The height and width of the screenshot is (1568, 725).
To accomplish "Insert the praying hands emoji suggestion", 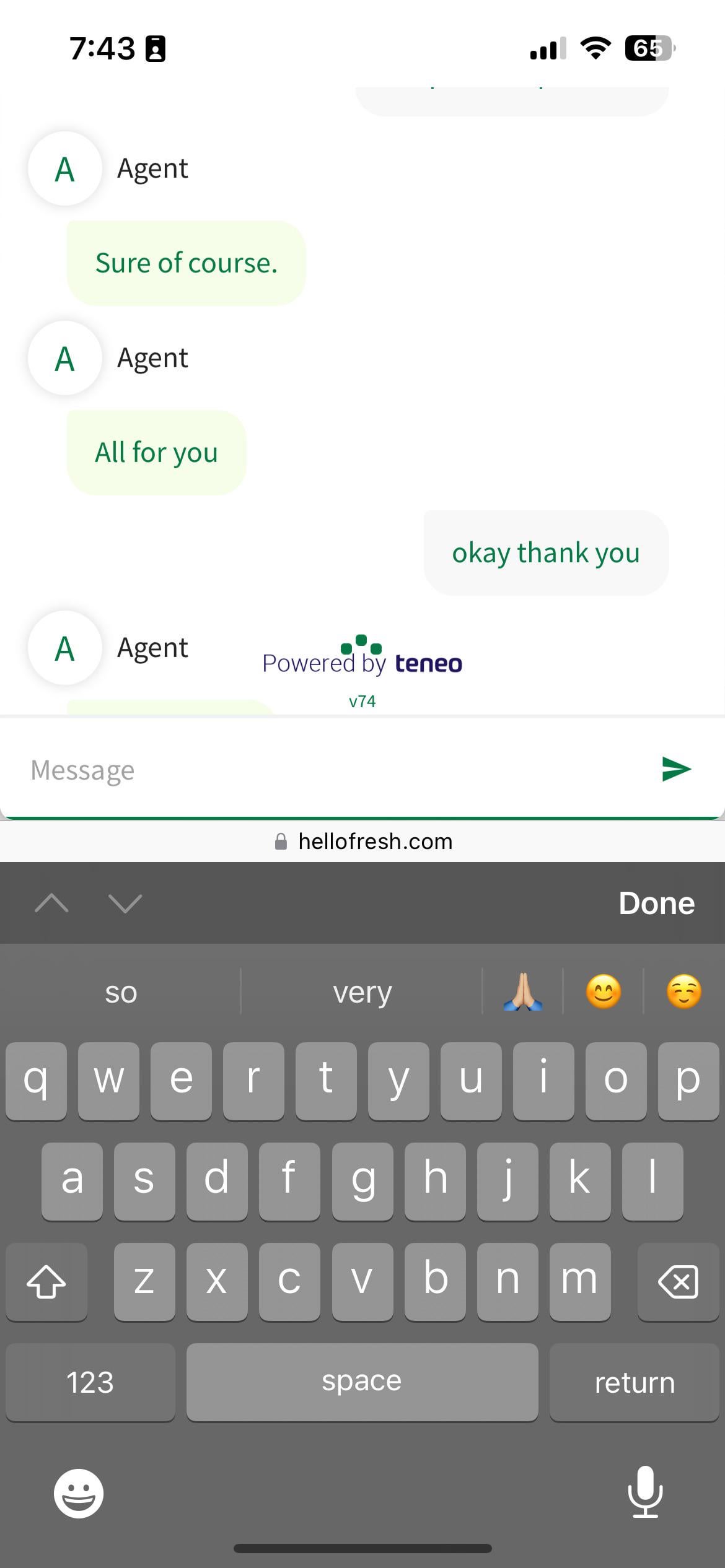I will tap(523, 992).
